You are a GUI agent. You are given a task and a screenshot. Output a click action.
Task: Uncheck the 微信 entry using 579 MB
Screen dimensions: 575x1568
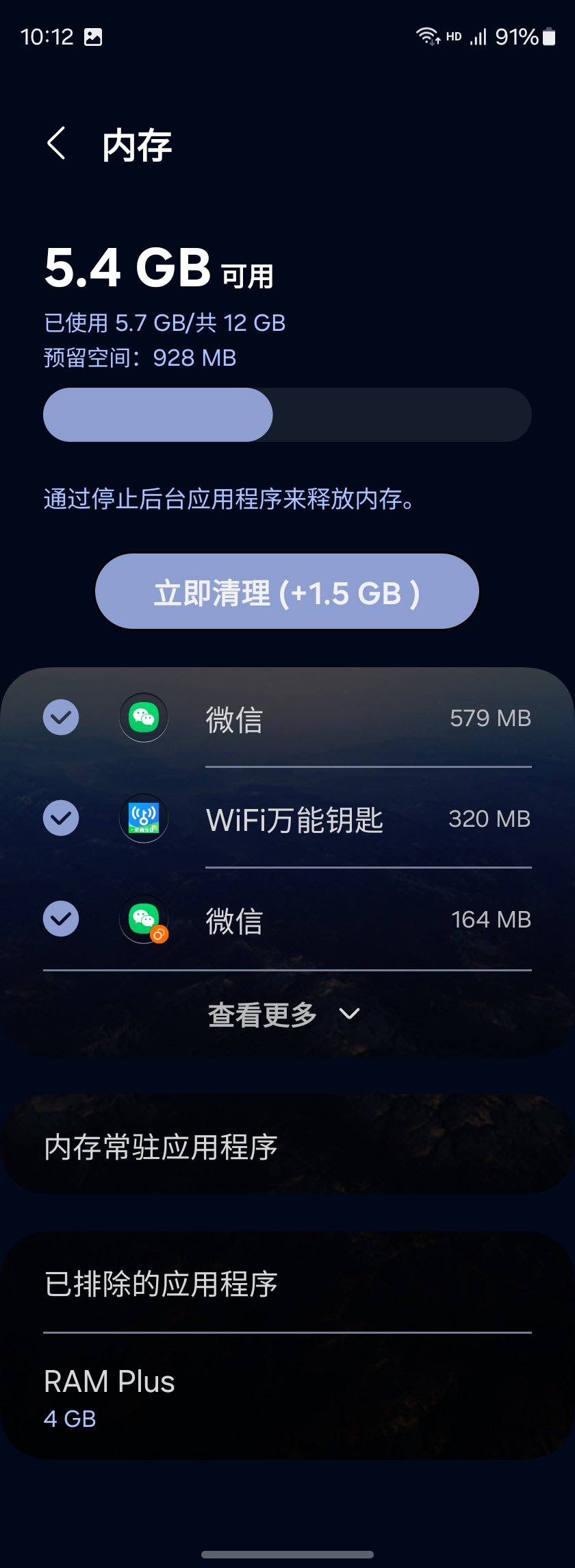(61, 717)
